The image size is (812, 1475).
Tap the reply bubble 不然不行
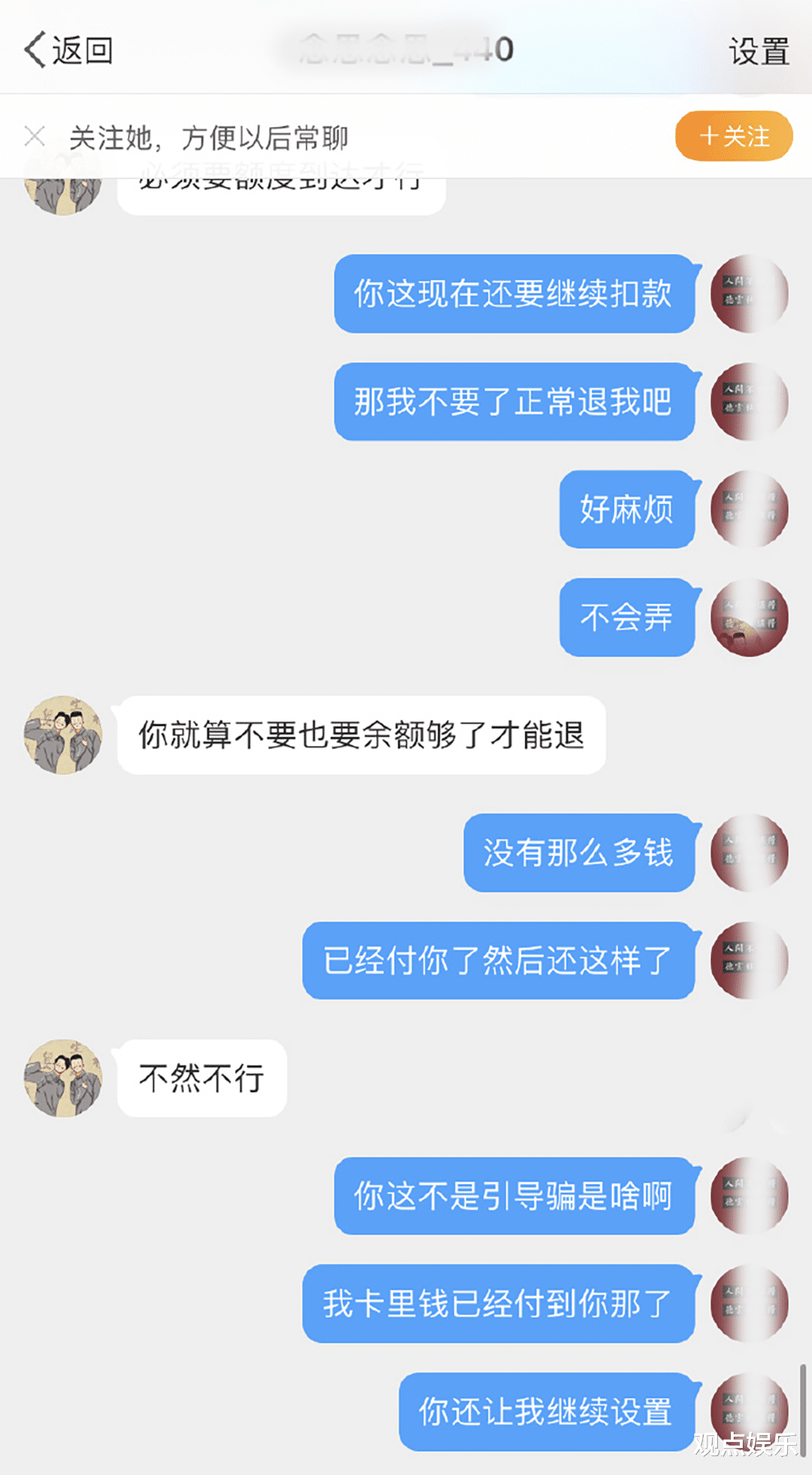[x=199, y=1077]
